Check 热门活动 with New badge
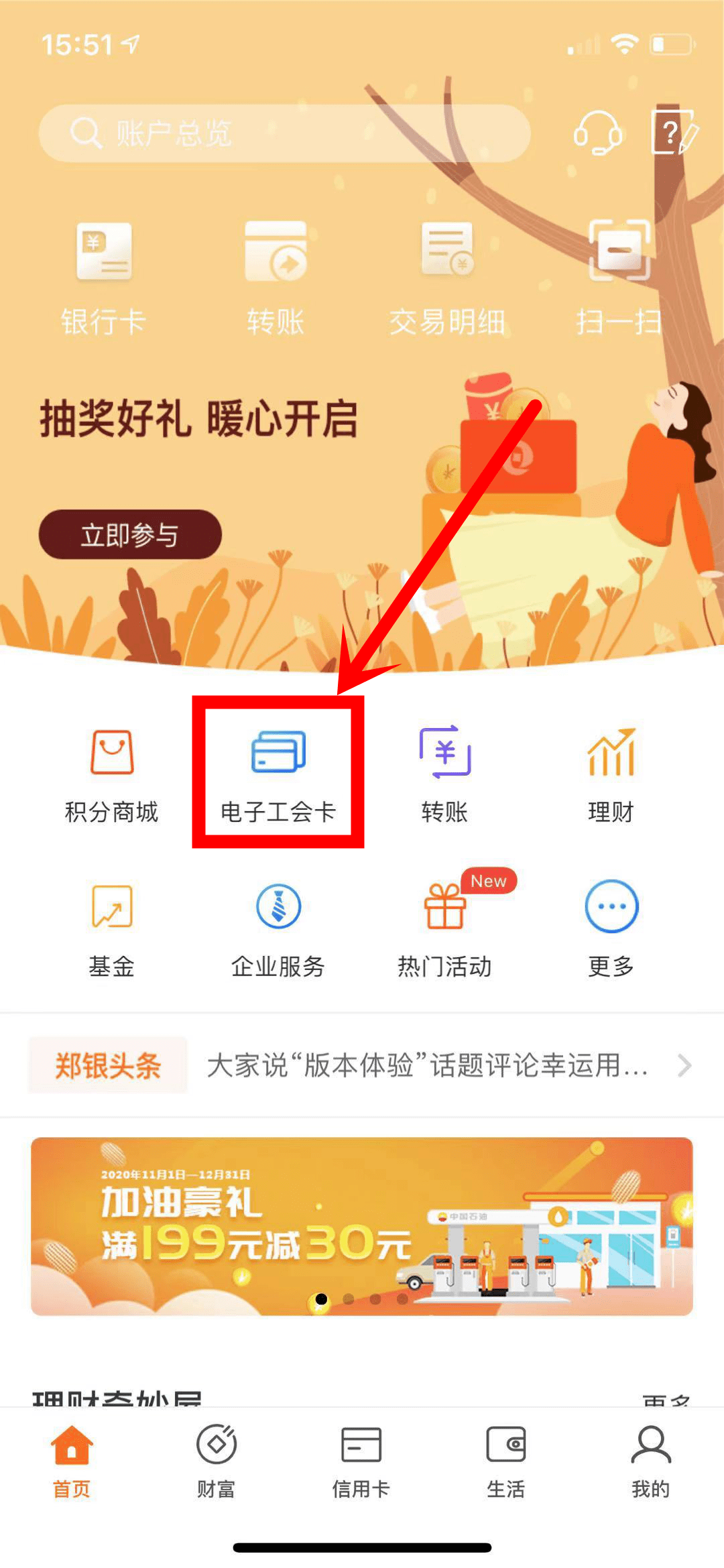724x1568 pixels. [444, 928]
